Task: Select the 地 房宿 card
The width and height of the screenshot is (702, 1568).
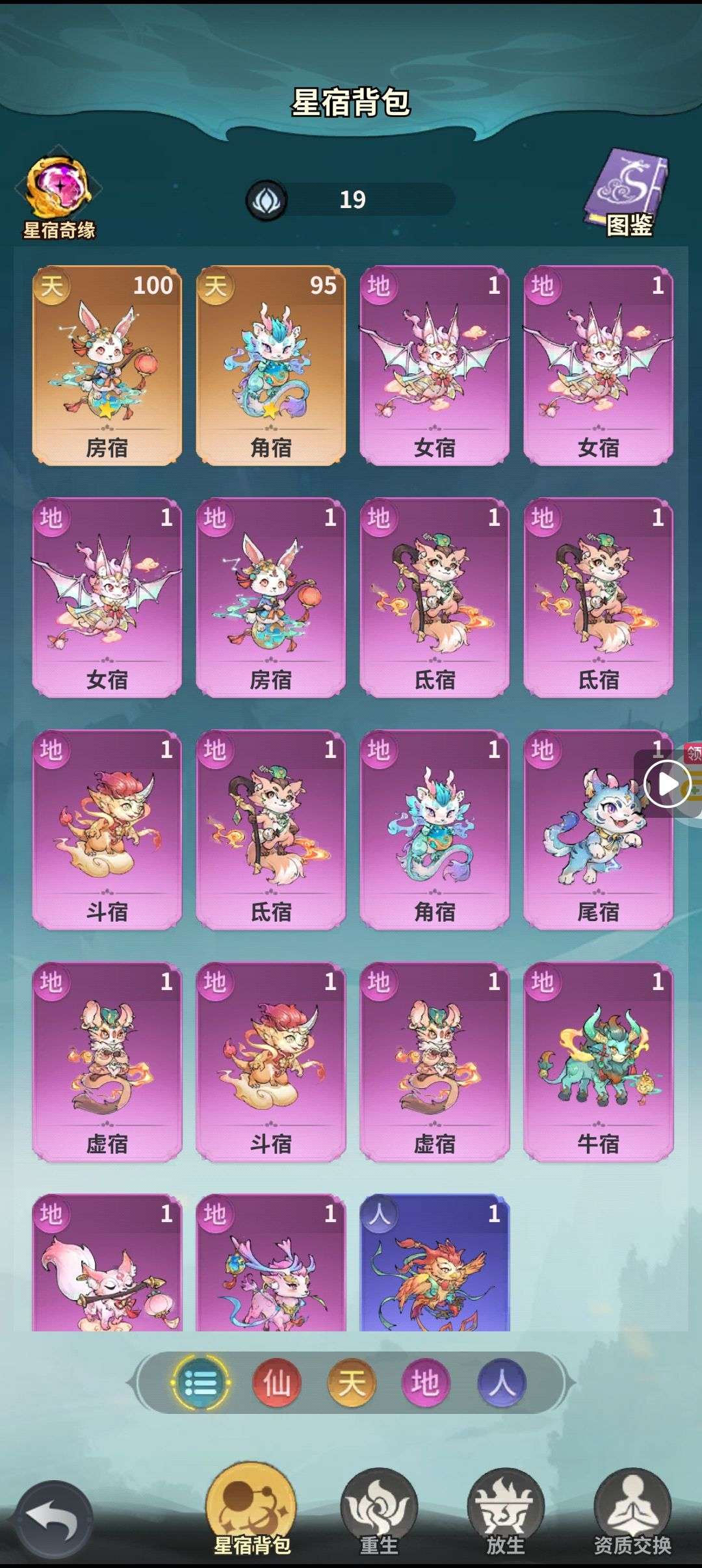Action: [x=271, y=597]
